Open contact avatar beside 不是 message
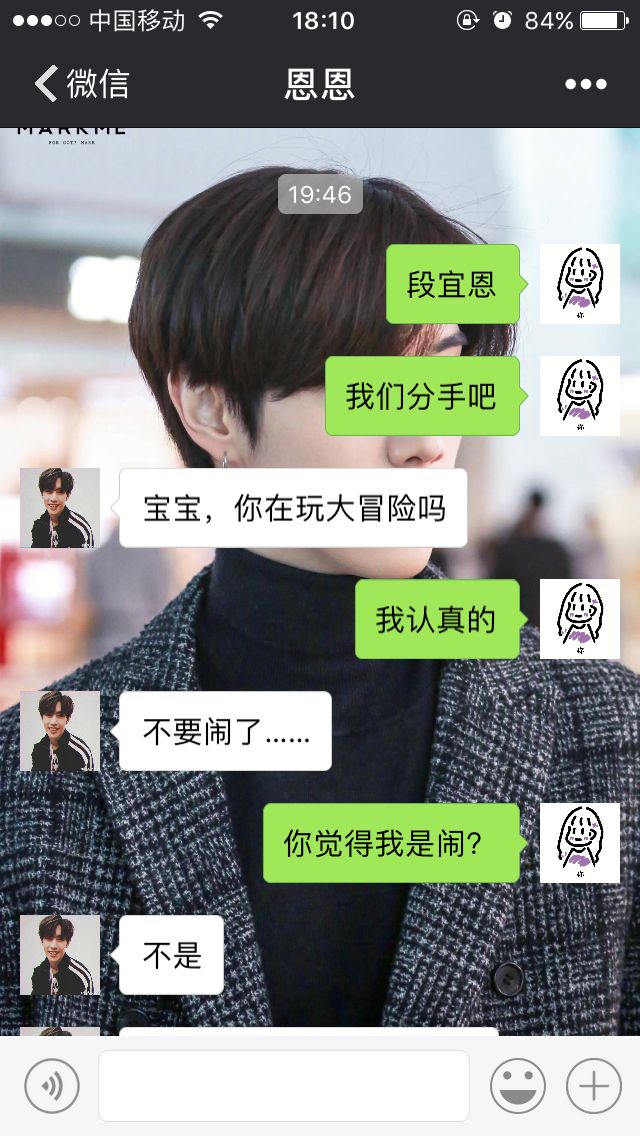The width and height of the screenshot is (640, 1136). pos(60,955)
